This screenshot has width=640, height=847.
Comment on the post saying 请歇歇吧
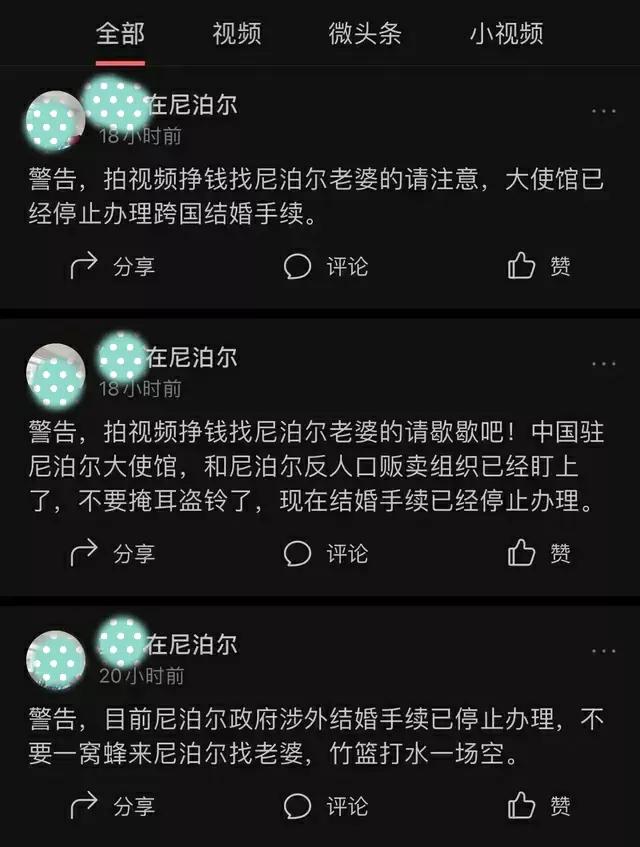(x=326, y=553)
